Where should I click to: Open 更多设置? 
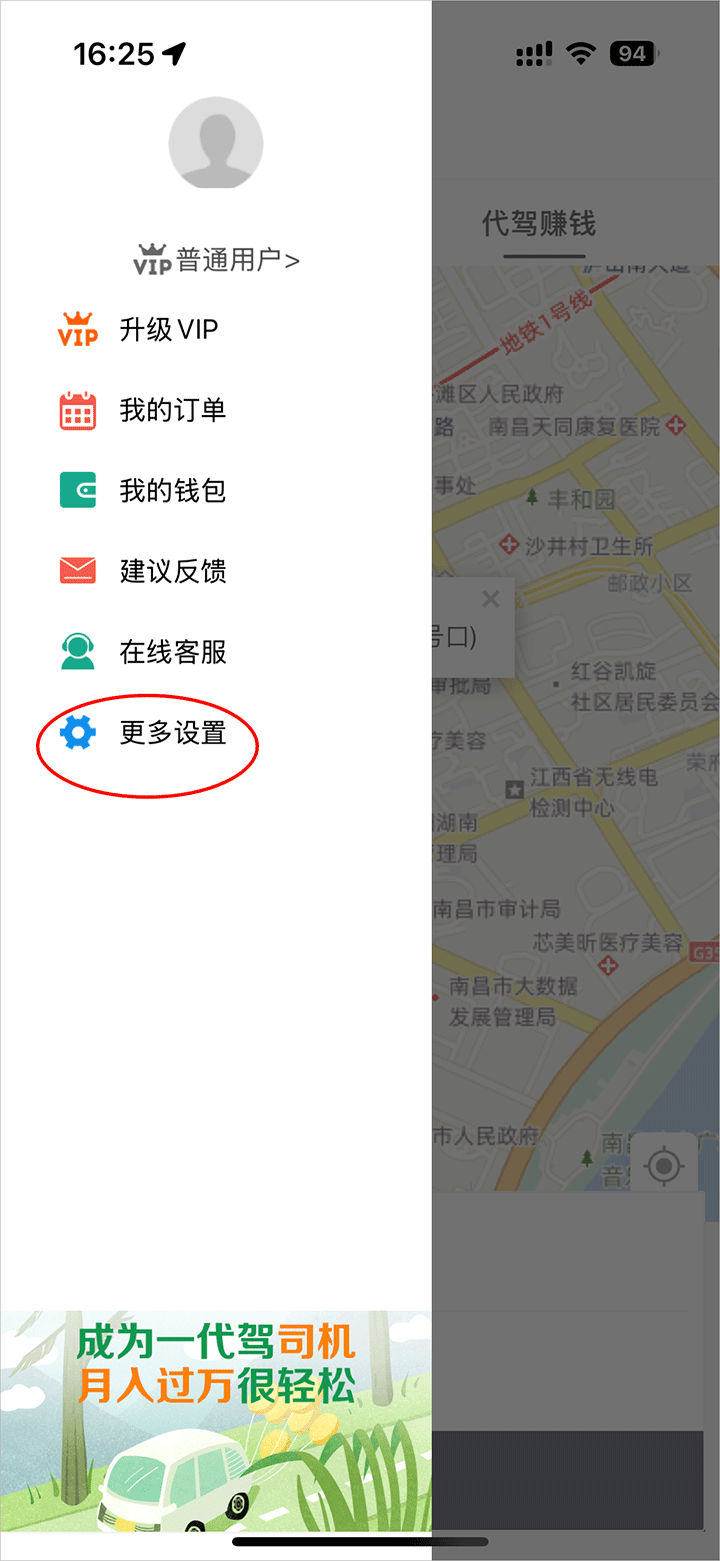172,733
